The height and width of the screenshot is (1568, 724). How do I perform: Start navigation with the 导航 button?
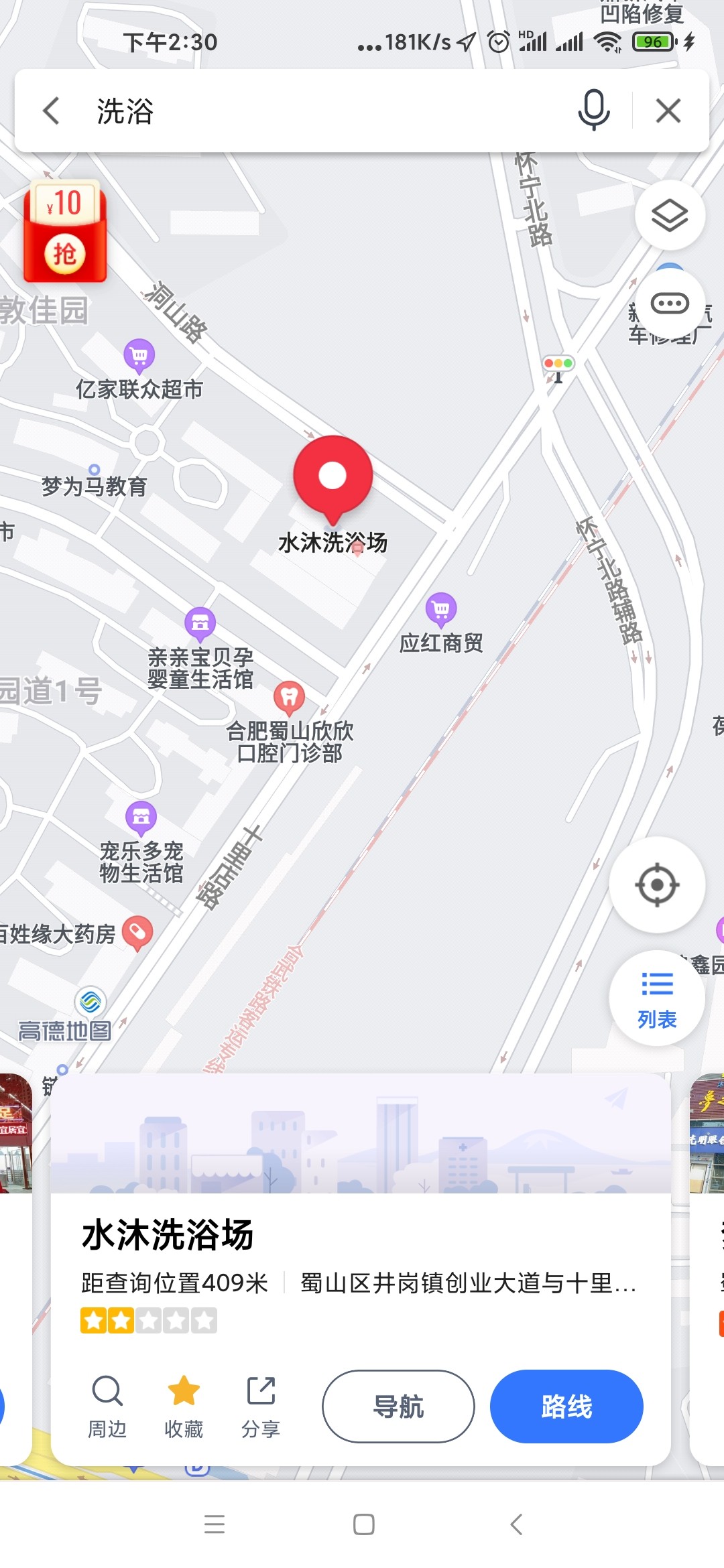click(x=398, y=1407)
